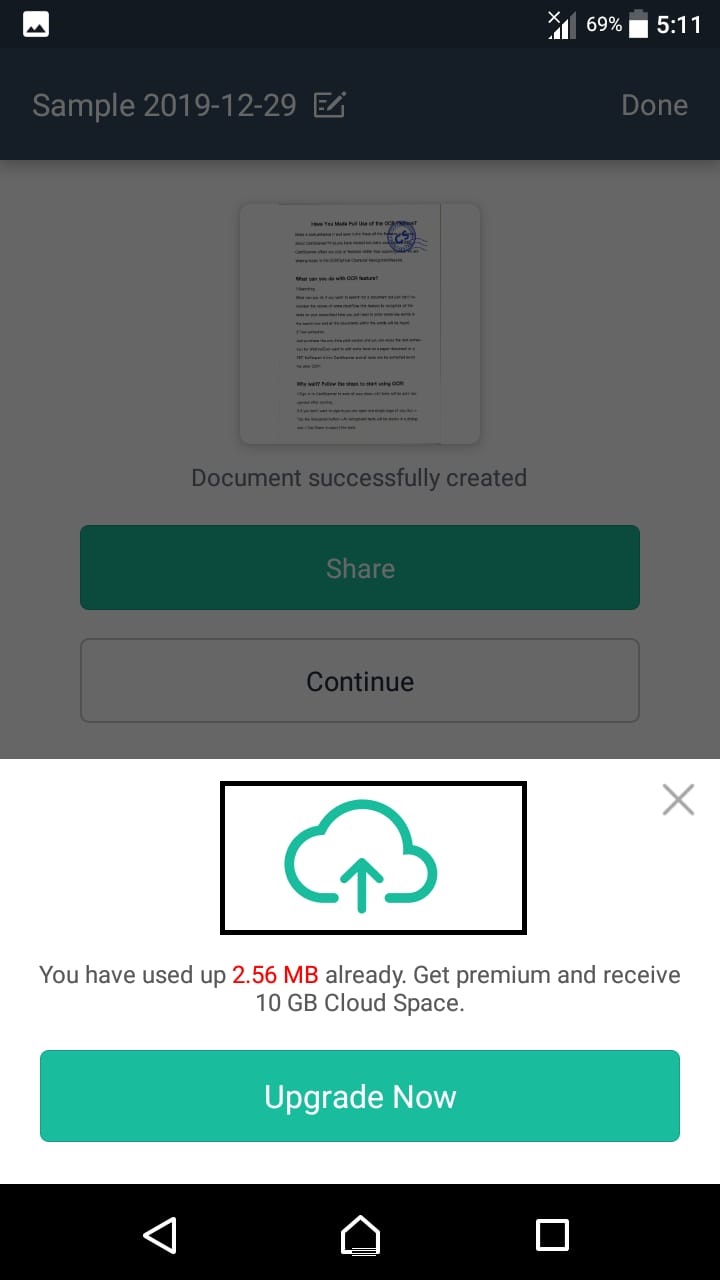
Task: Tap the Upgrade Now button
Action: pos(360,1096)
